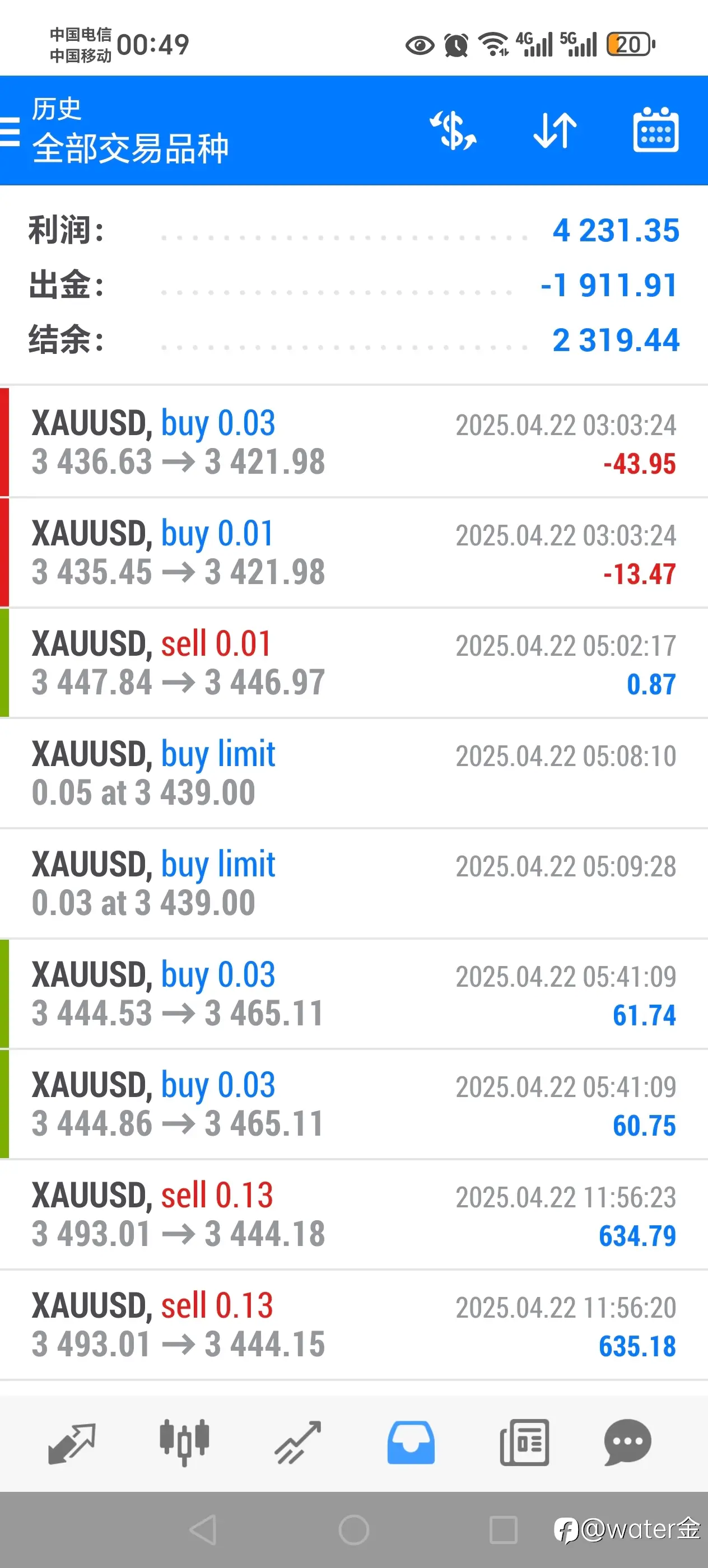Select the History inbox tab
The width and height of the screenshot is (708, 1568).
[411, 1443]
